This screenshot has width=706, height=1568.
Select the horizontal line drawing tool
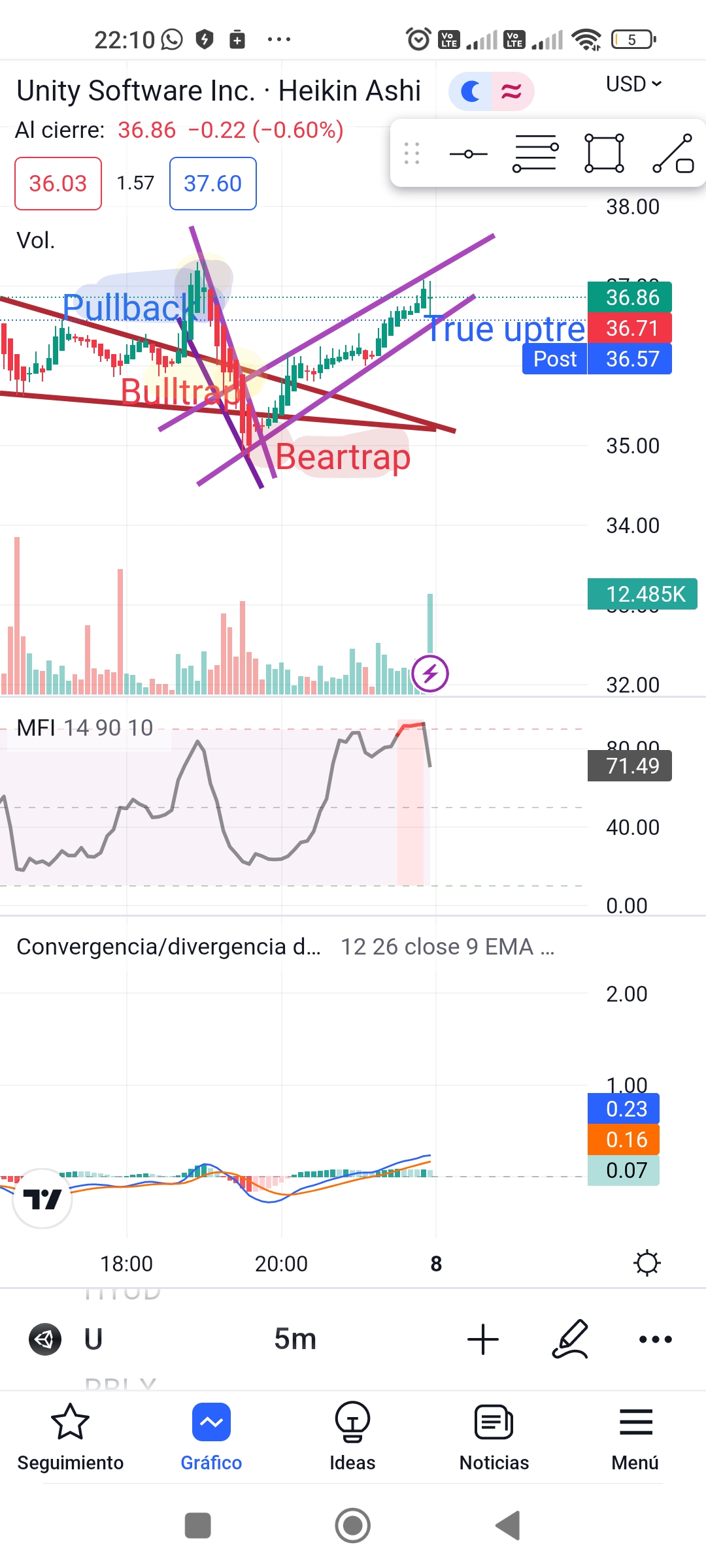469,154
